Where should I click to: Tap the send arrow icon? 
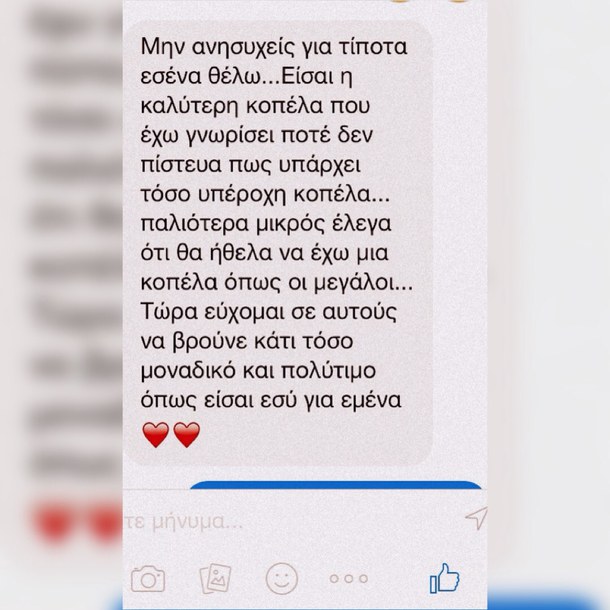[x=477, y=516]
